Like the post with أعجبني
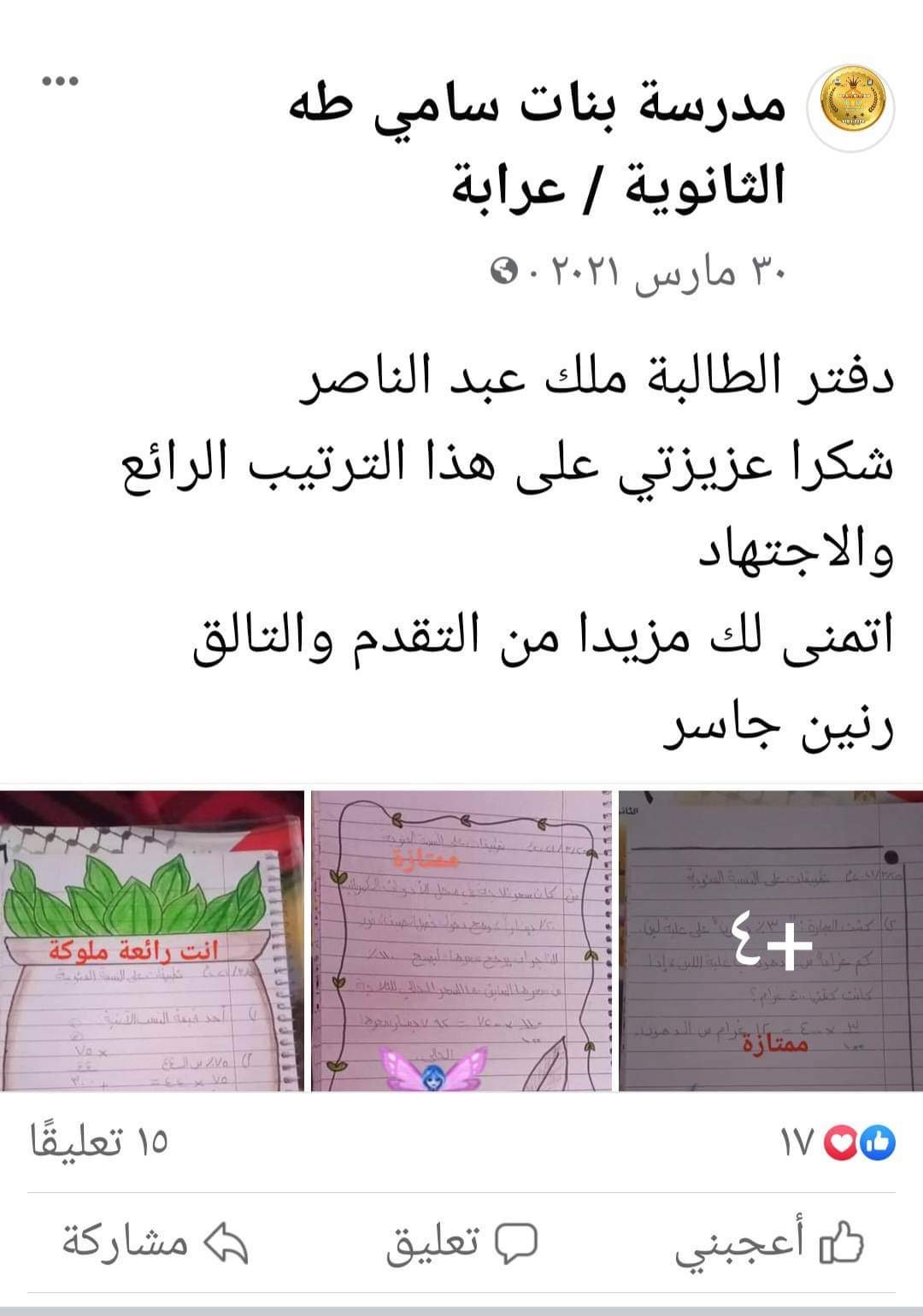The width and height of the screenshot is (923, 1316). tap(769, 1244)
